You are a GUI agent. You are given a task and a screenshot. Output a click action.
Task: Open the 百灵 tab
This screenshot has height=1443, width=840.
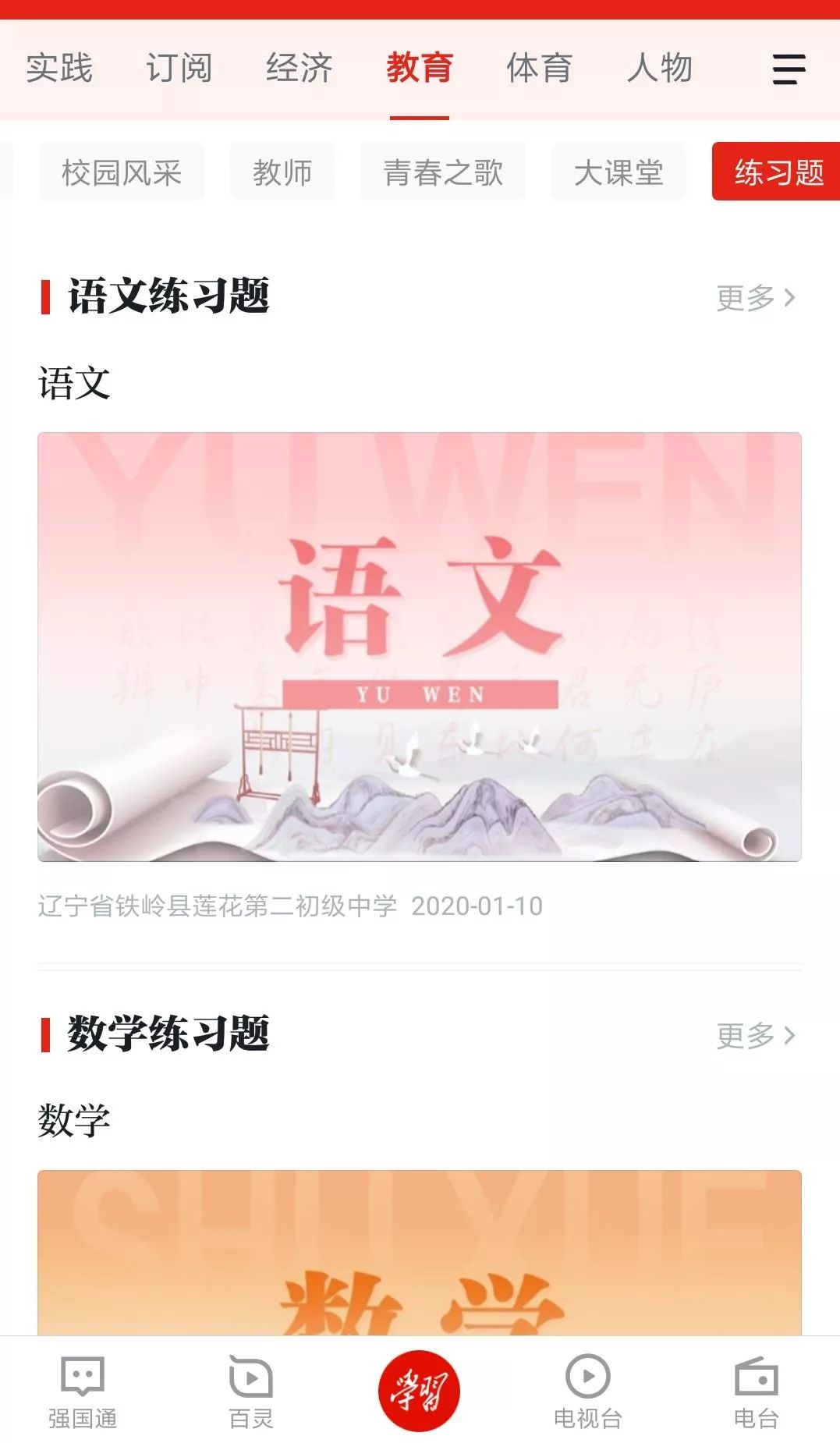pos(251,1392)
